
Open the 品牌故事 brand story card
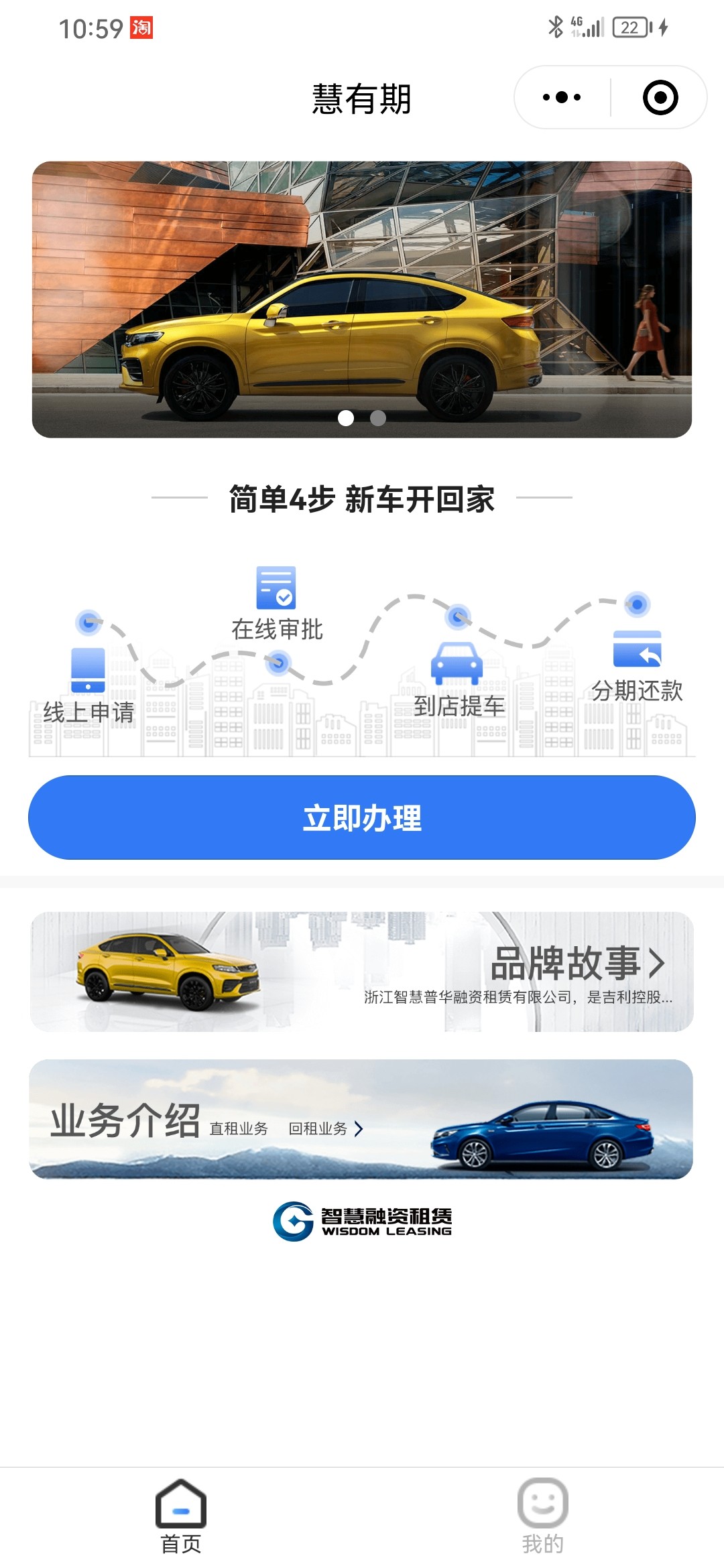362,972
